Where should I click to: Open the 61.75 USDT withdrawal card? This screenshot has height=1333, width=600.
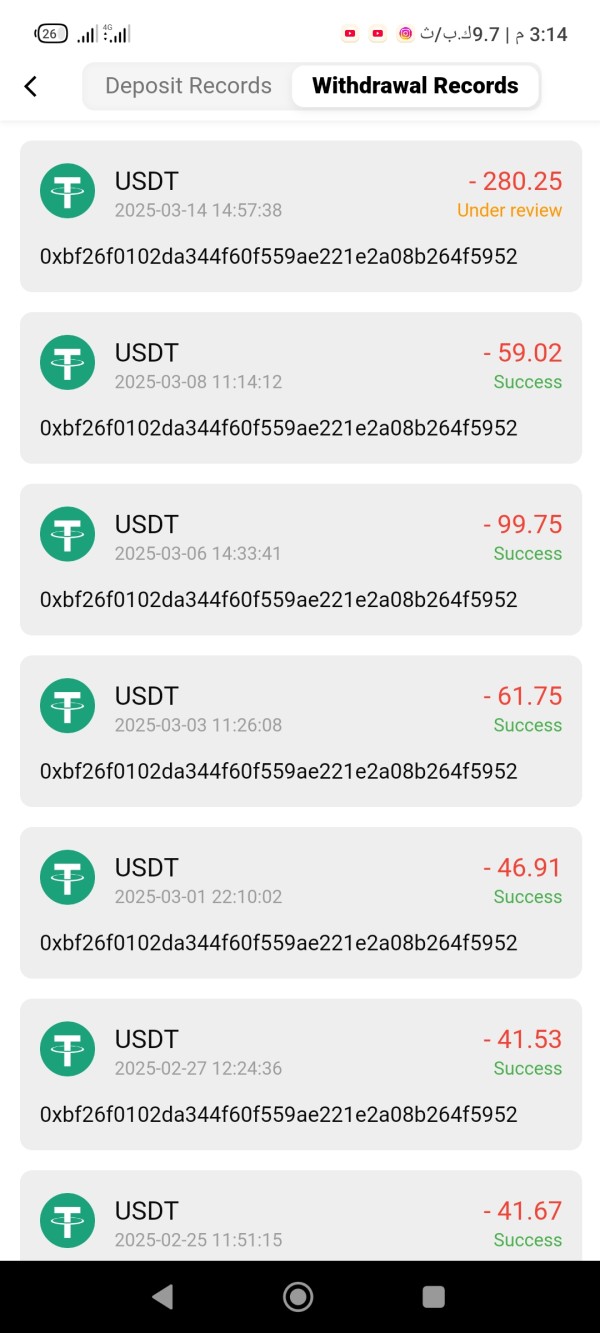pos(300,731)
